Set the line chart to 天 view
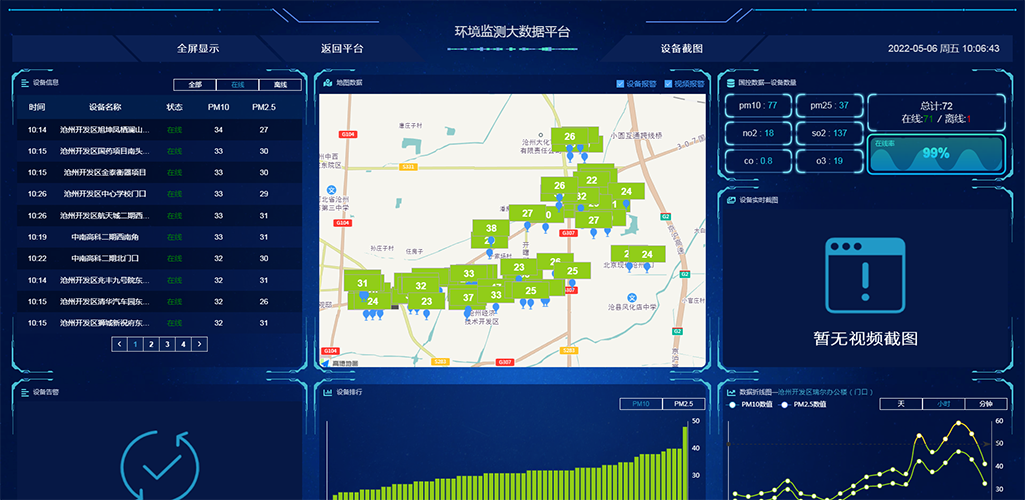The image size is (1025, 500). 901,404
